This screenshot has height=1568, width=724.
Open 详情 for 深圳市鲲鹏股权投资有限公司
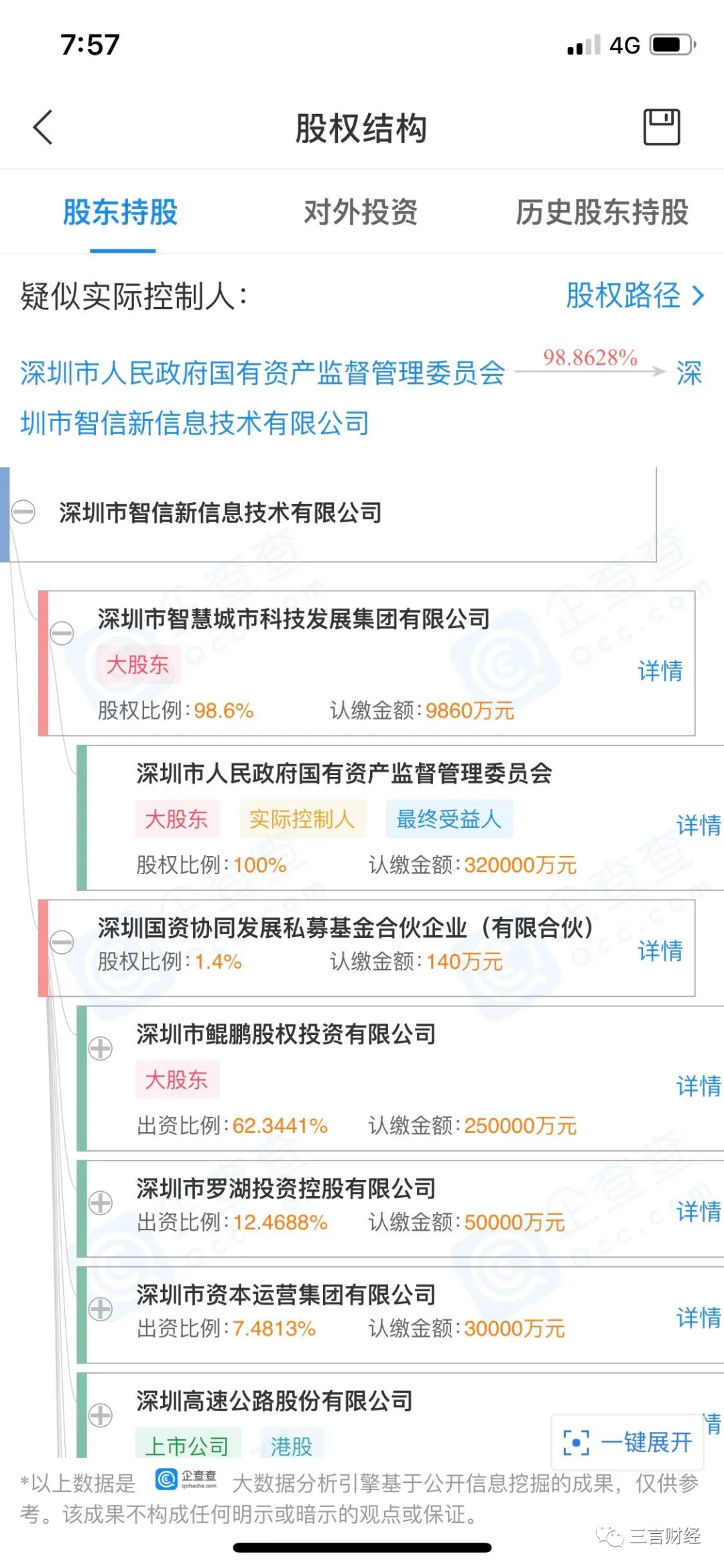click(x=699, y=1085)
